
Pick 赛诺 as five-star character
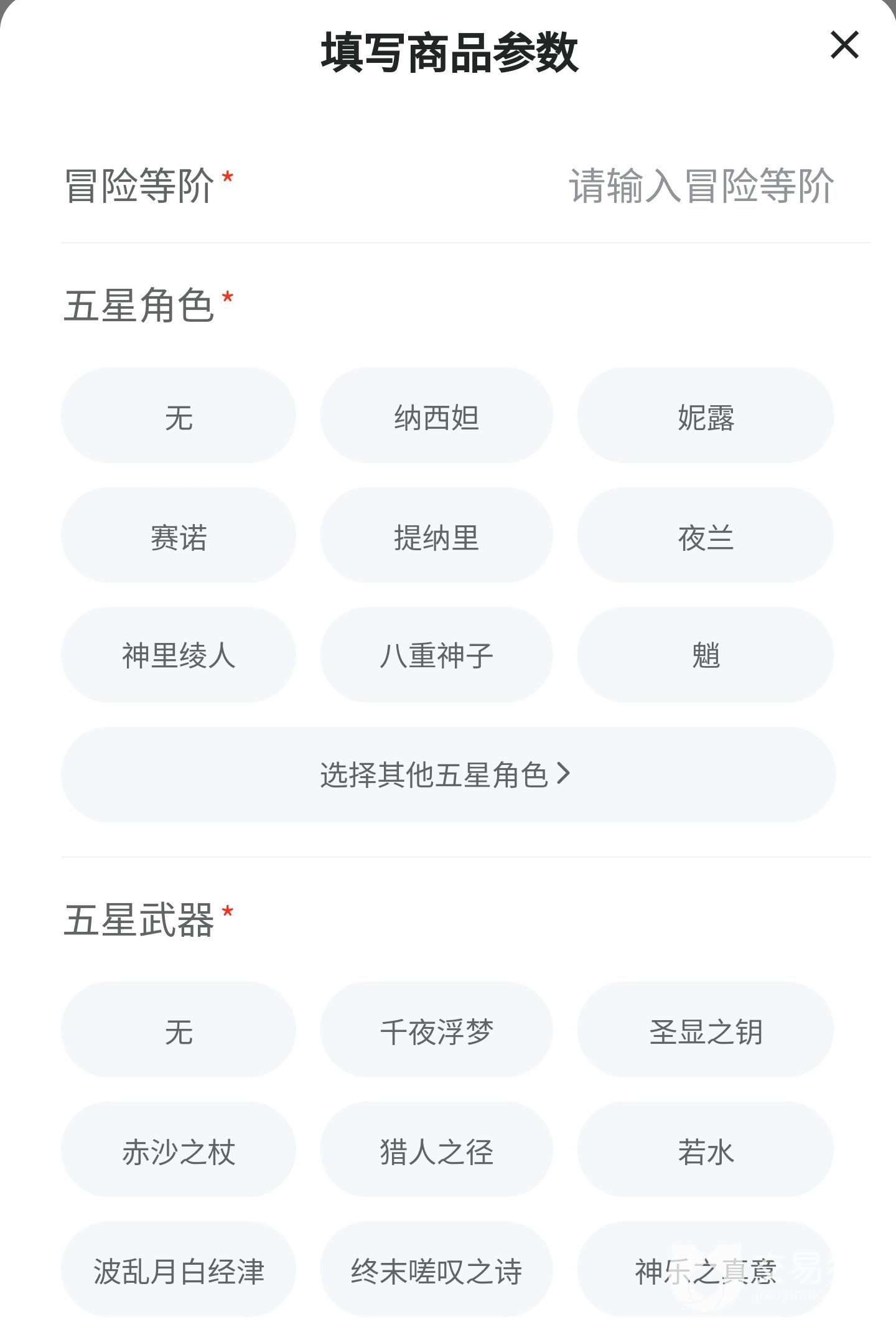pyautogui.click(x=179, y=535)
